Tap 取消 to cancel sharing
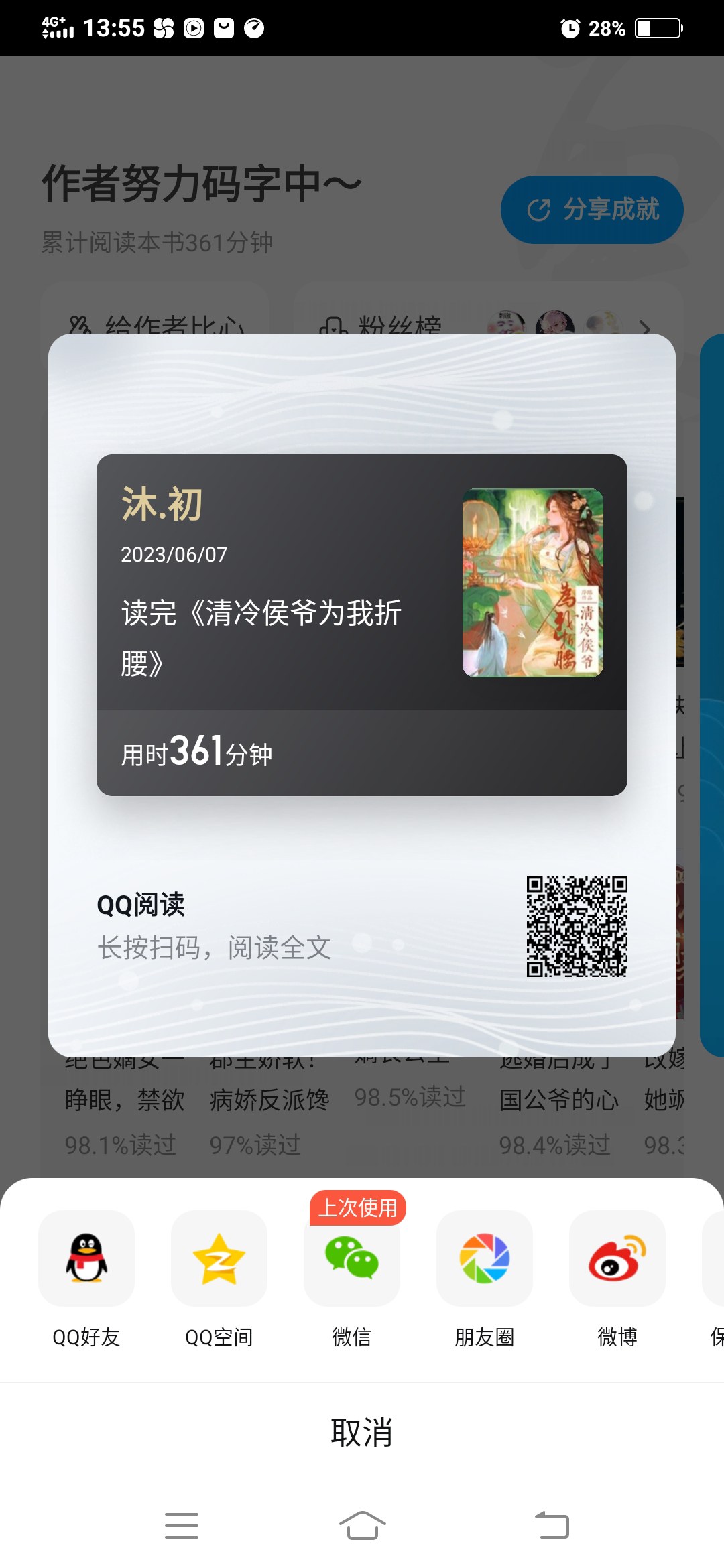 coord(362,1432)
